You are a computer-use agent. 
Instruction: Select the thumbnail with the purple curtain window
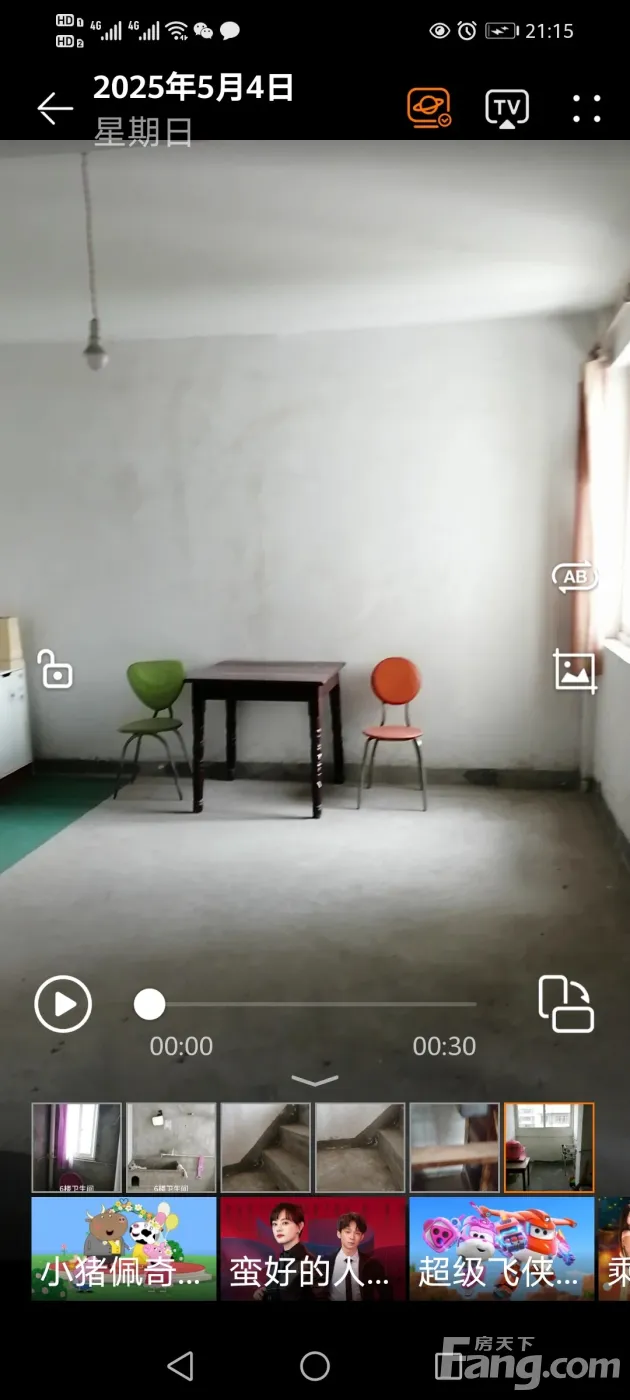(x=76, y=1148)
